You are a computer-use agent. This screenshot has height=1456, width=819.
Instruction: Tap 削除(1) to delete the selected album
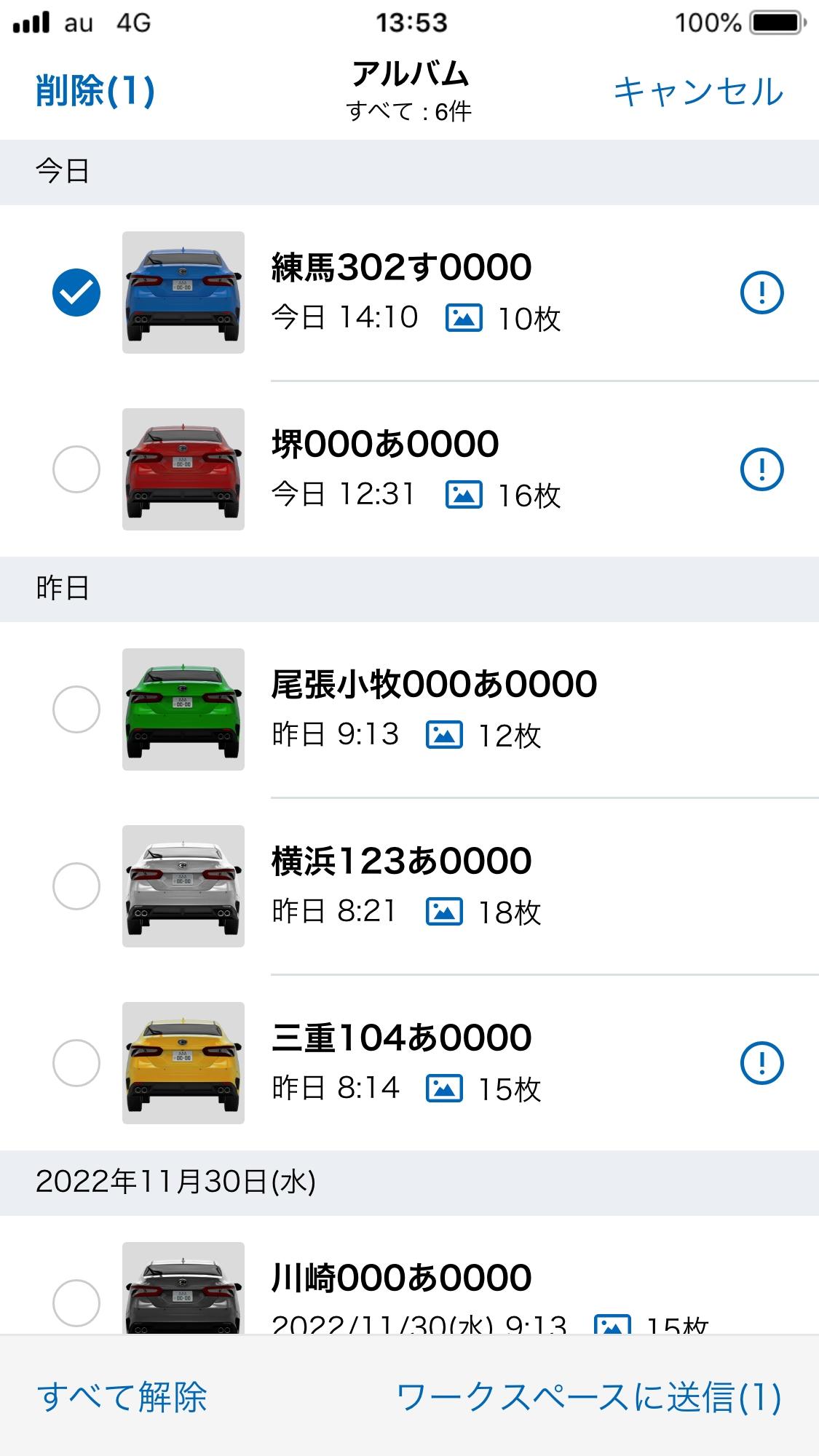(95, 91)
